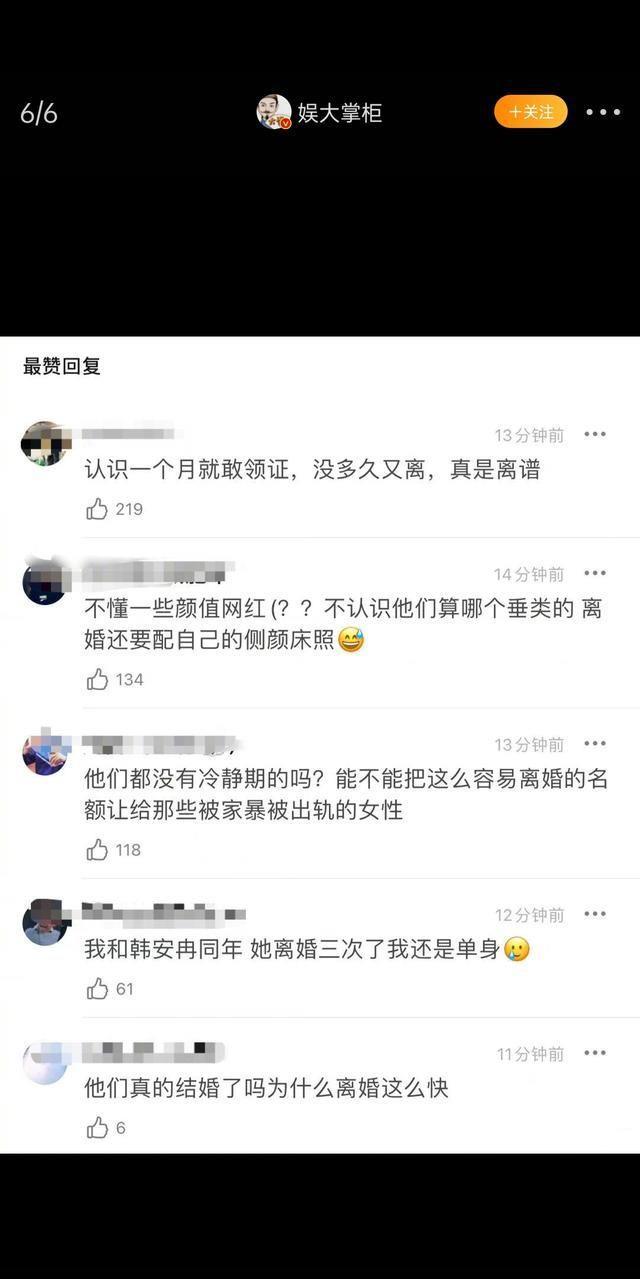Follow 娱大掌柜 with the +关注 button
Image resolution: width=640 pixels, height=1279 pixels.
(530, 112)
